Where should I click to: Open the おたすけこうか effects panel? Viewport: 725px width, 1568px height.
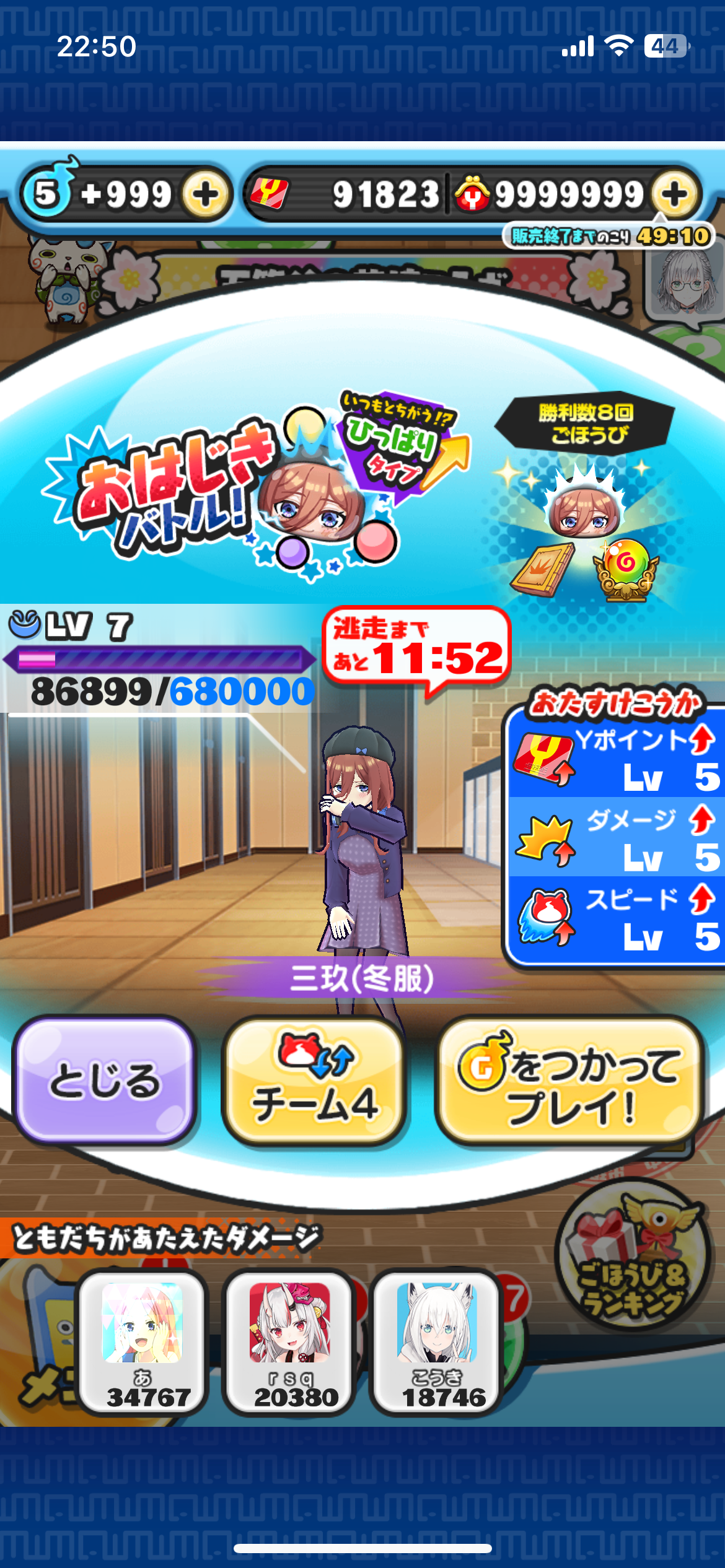coord(615,830)
